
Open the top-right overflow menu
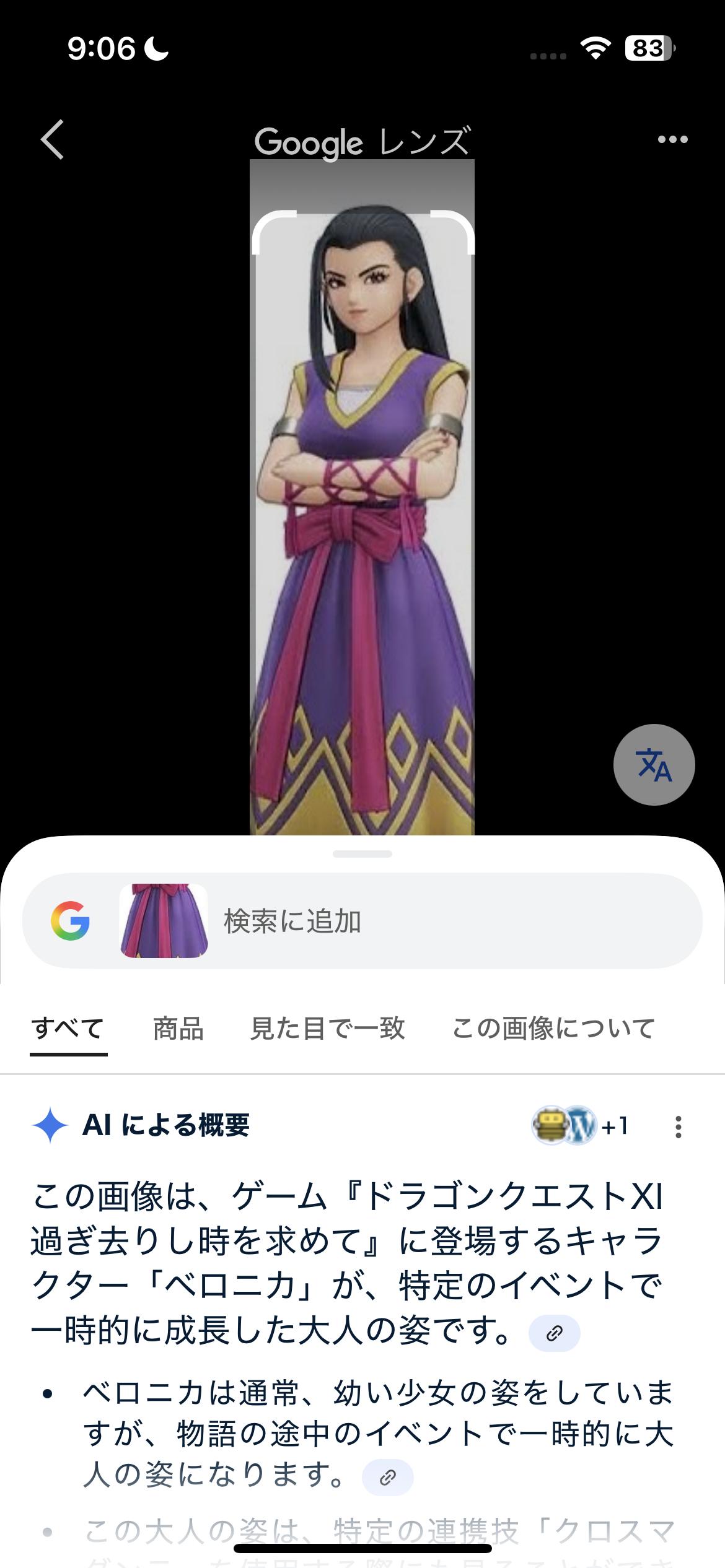672,139
